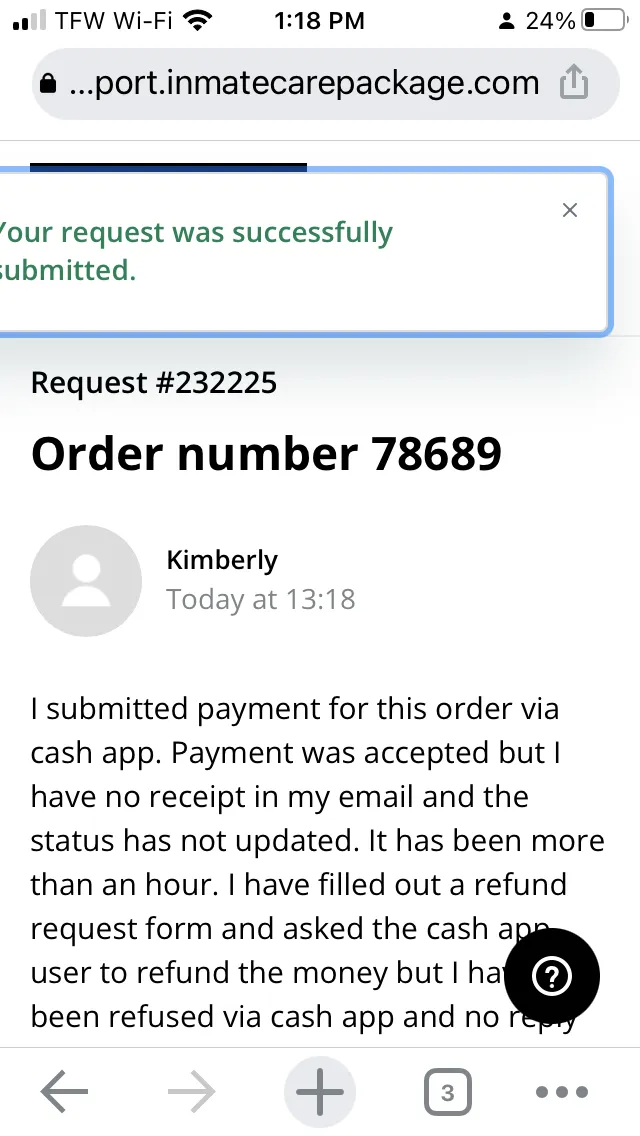Go back to the previous page
The width and height of the screenshot is (640, 1136).
[64, 1090]
